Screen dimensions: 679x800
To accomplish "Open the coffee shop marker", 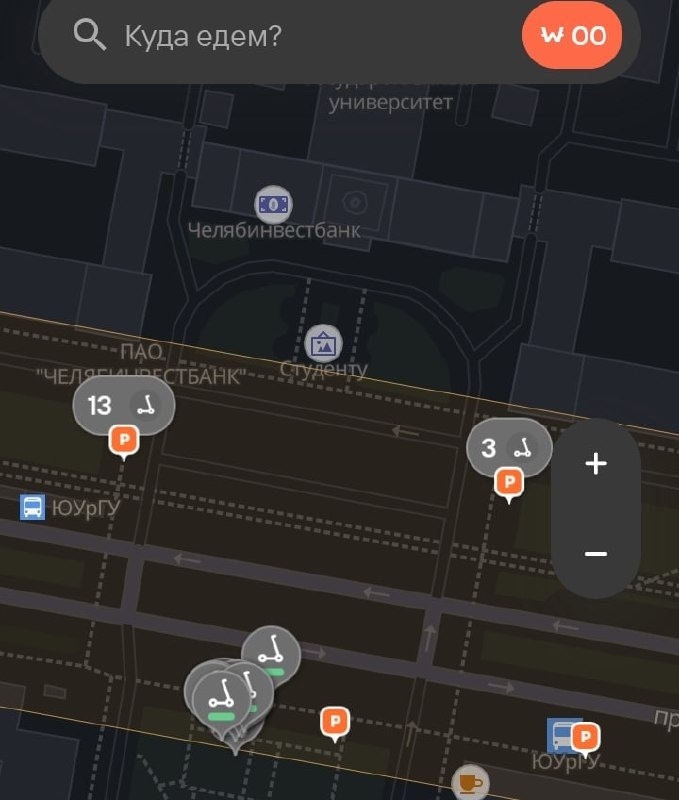I will click(469, 781).
